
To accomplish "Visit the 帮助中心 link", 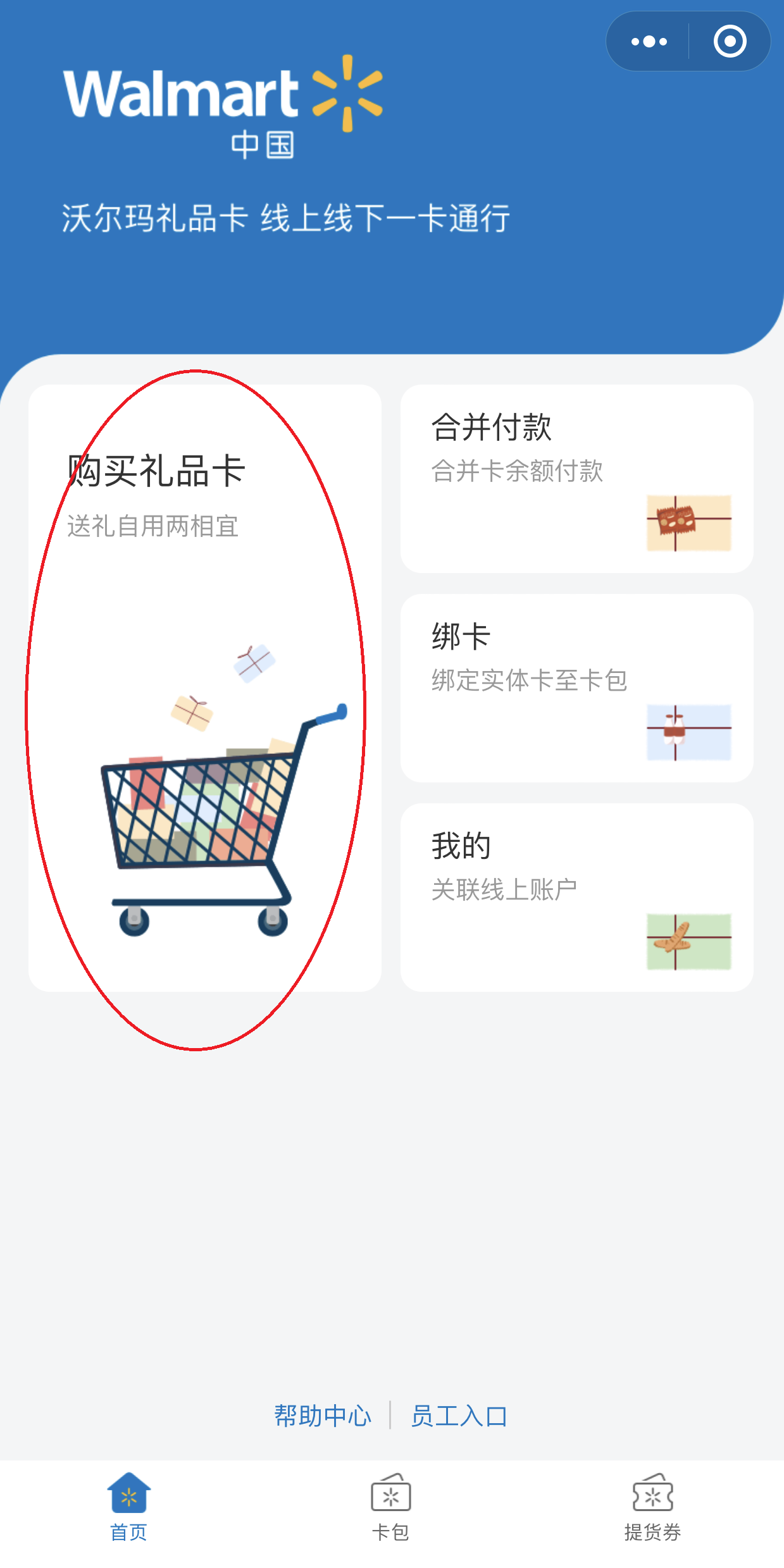I will [323, 1416].
